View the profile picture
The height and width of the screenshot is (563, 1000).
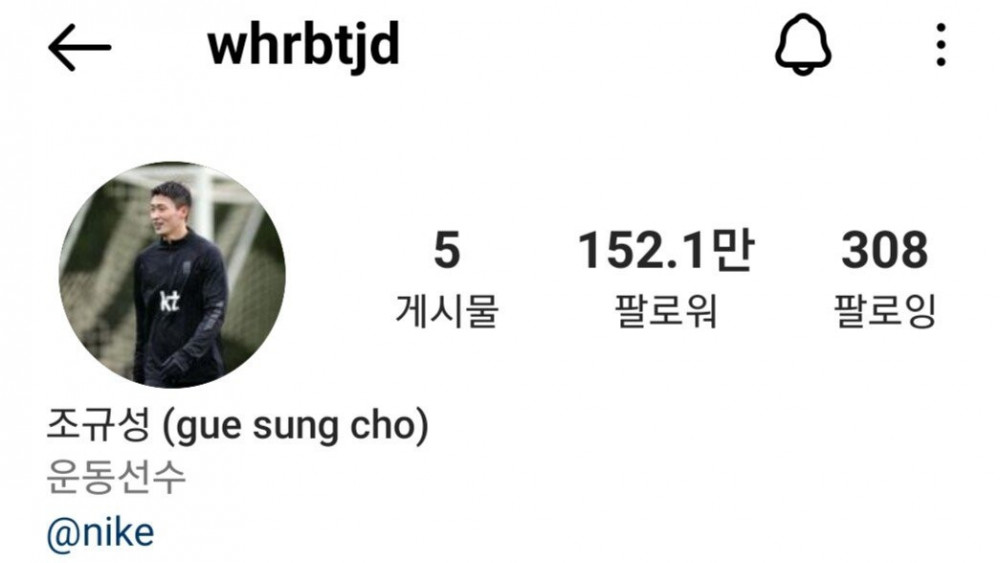pos(172,275)
